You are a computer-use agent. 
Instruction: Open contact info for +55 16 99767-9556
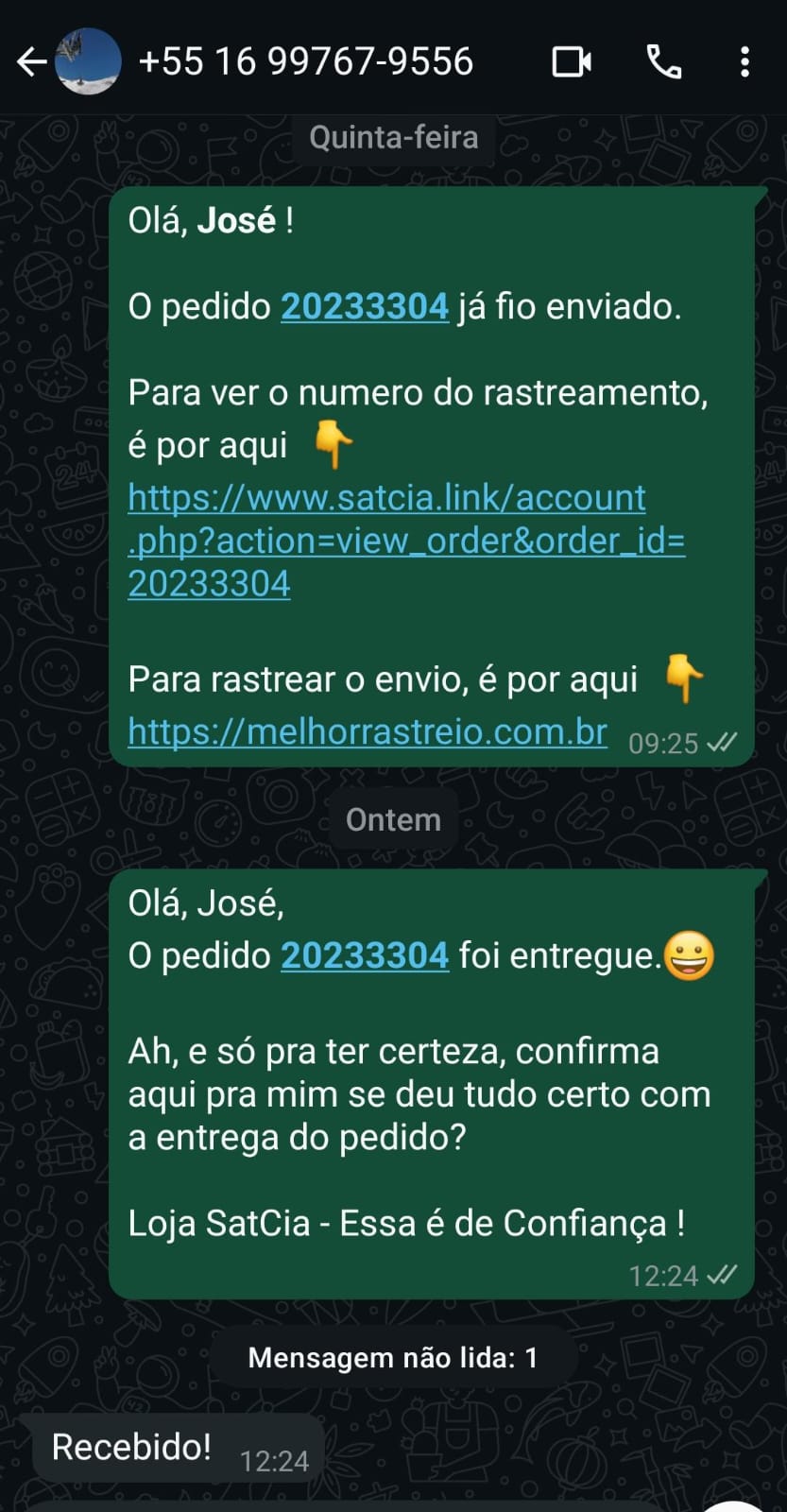(x=305, y=62)
